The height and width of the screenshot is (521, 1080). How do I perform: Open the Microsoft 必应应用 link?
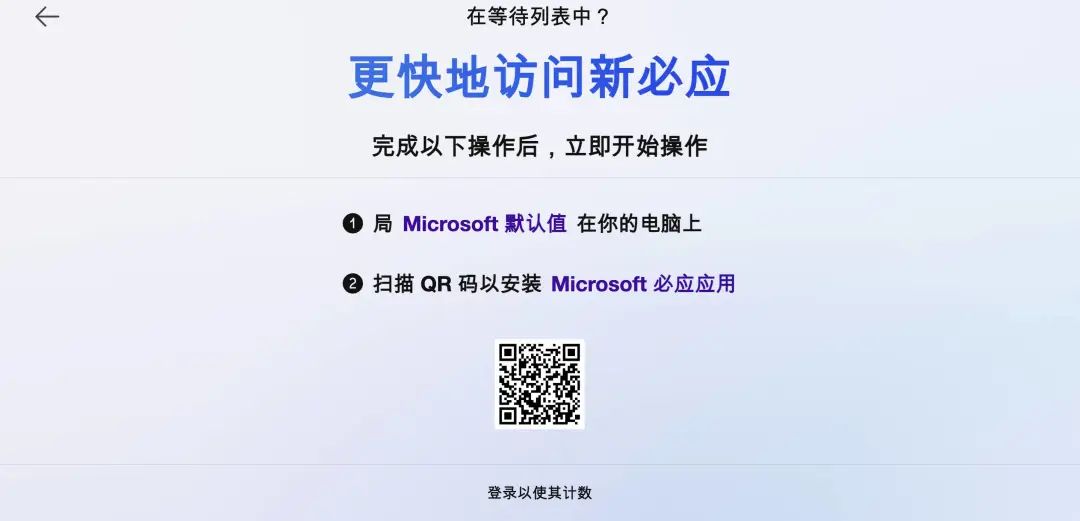coord(642,284)
